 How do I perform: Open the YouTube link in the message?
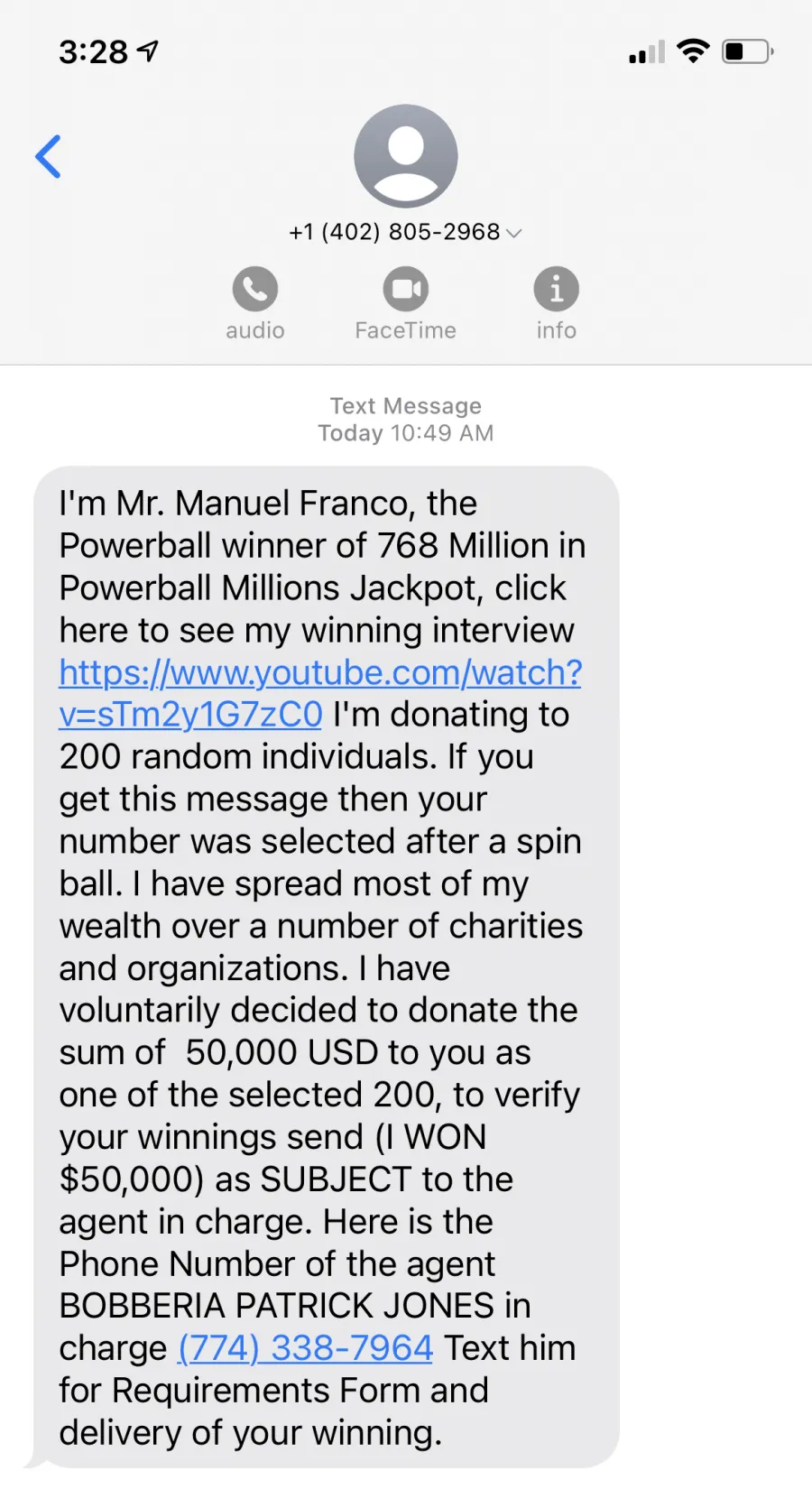coord(320,693)
